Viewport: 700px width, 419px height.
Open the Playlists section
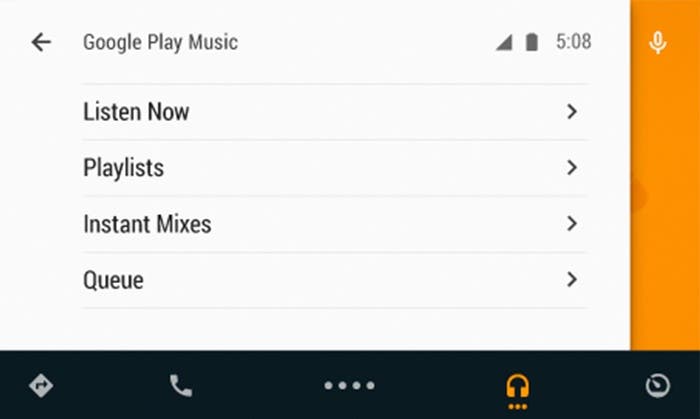click(x=330, y=168)
